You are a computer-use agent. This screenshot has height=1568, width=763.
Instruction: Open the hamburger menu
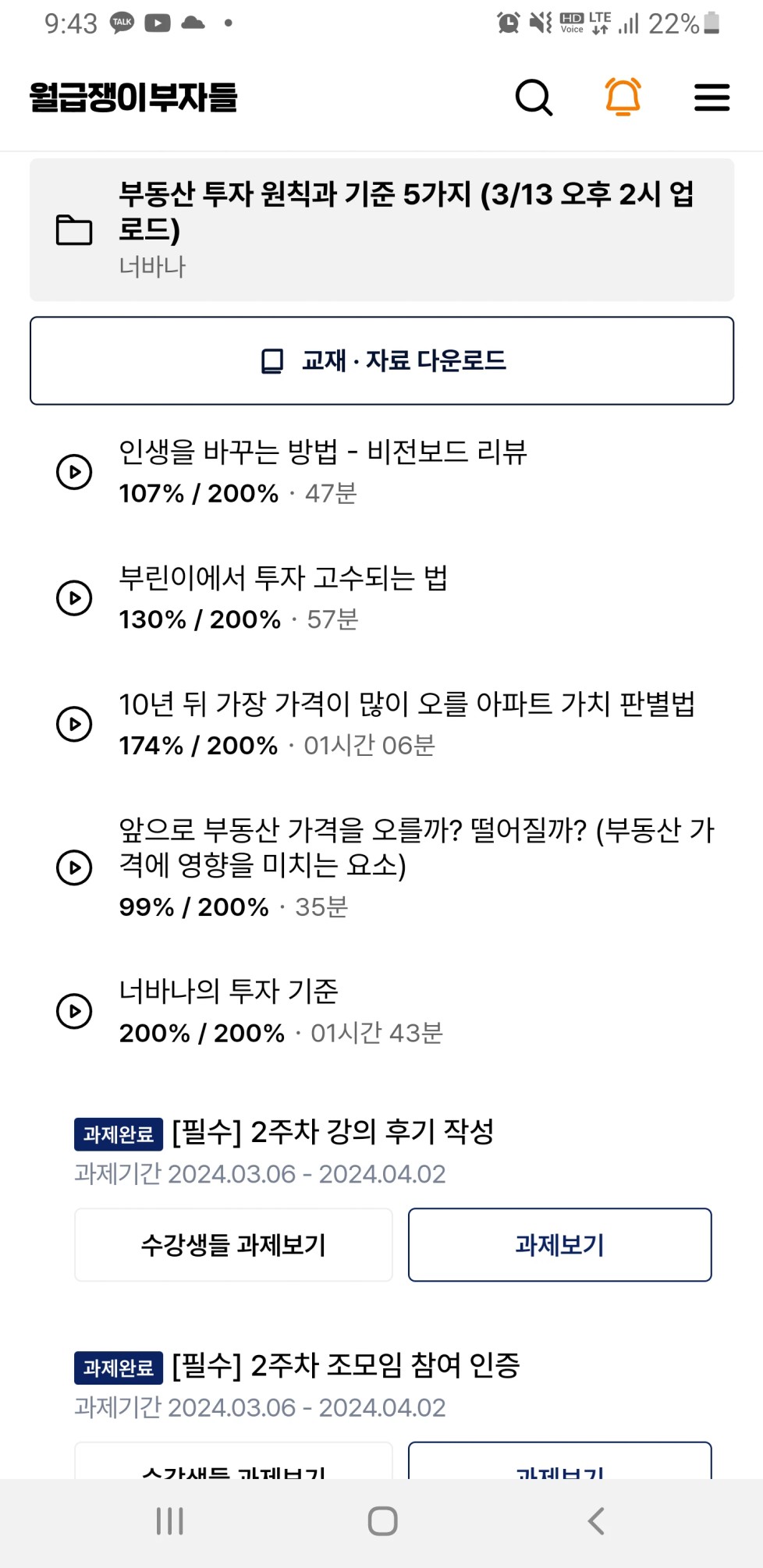coord(712,98)
